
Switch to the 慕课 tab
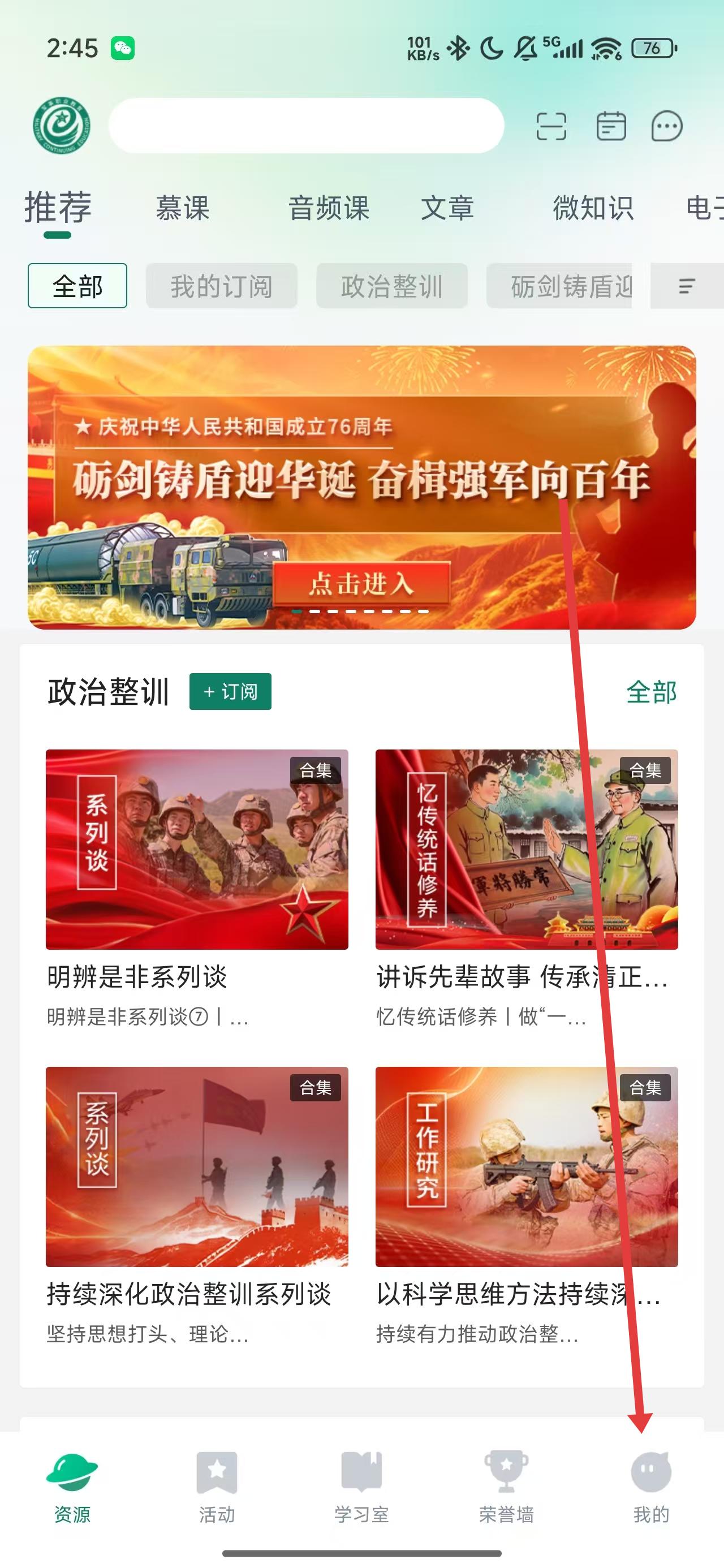tap(183, 208)
